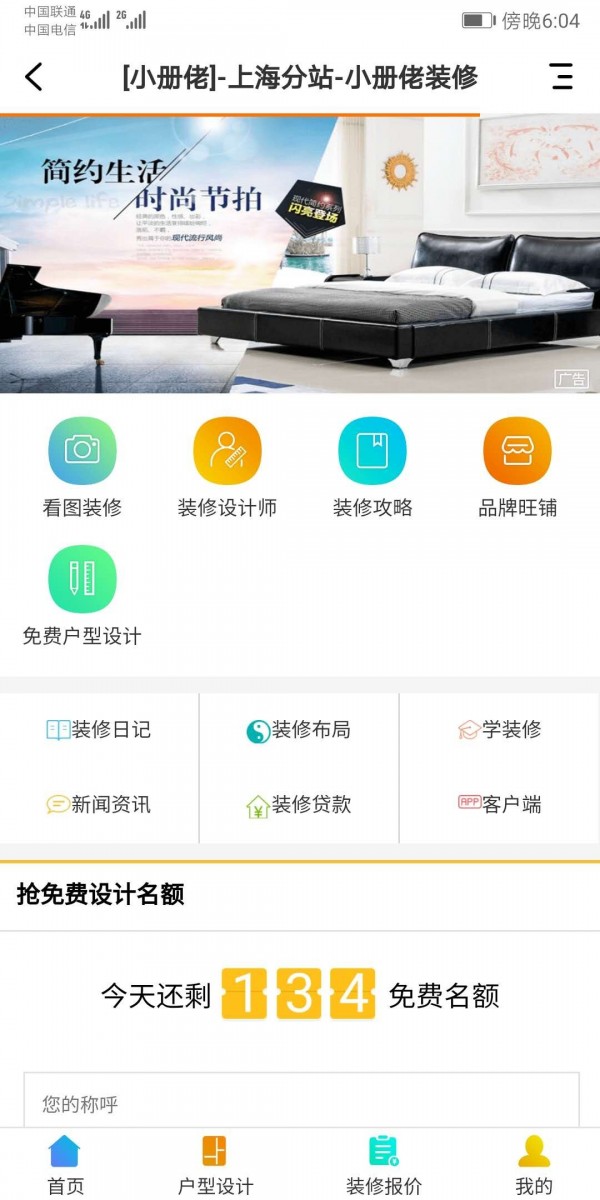600x1200 pixels.
Task: Tap the 您的称呼 name input field
Action: pyautogui.click(x=300, y=1104)
